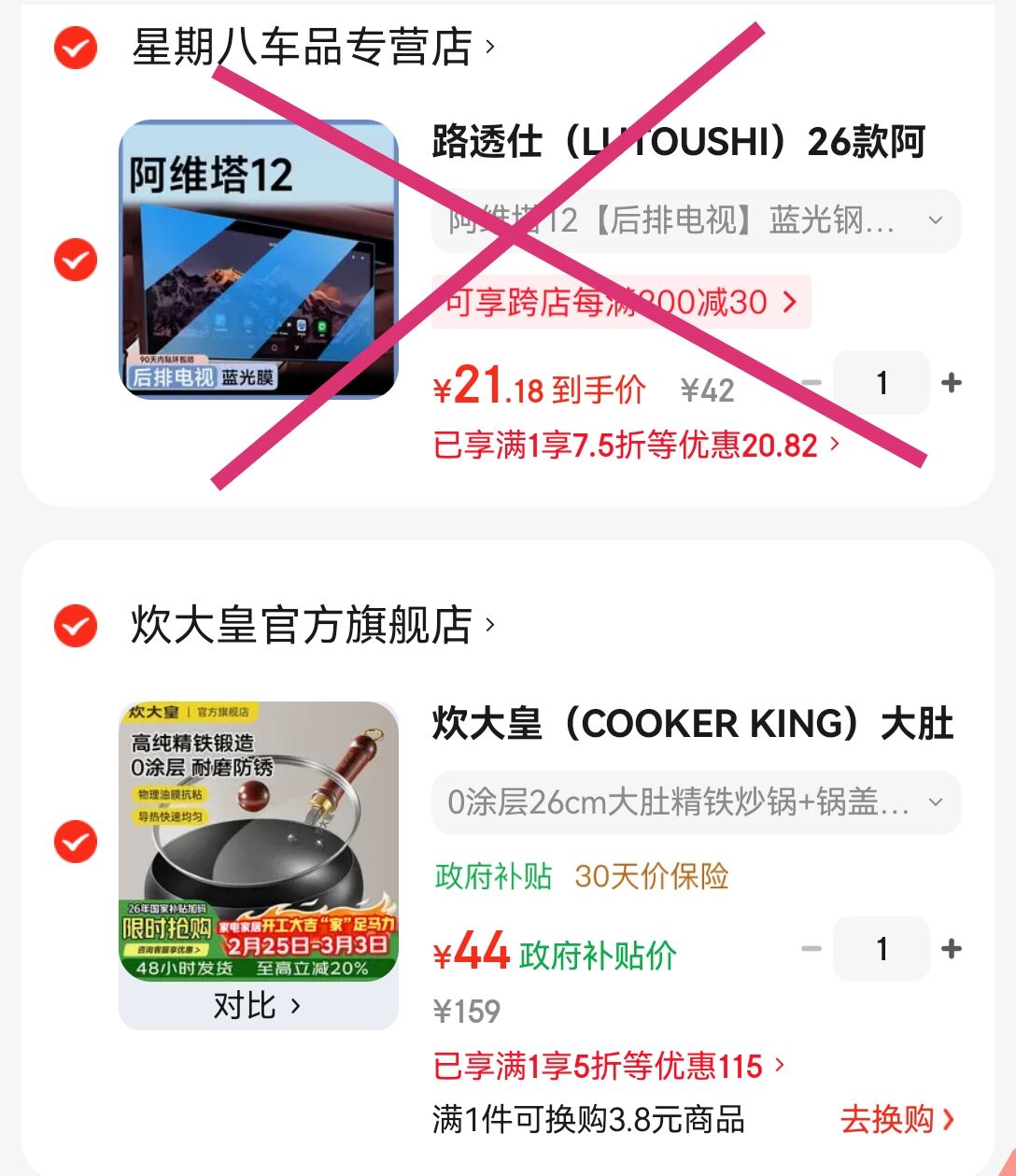The width and height of the screenshot is (1016, 1176).
Task: Uncheck the 星期八车品专营店 store checkbox
Action: point(76,48)
